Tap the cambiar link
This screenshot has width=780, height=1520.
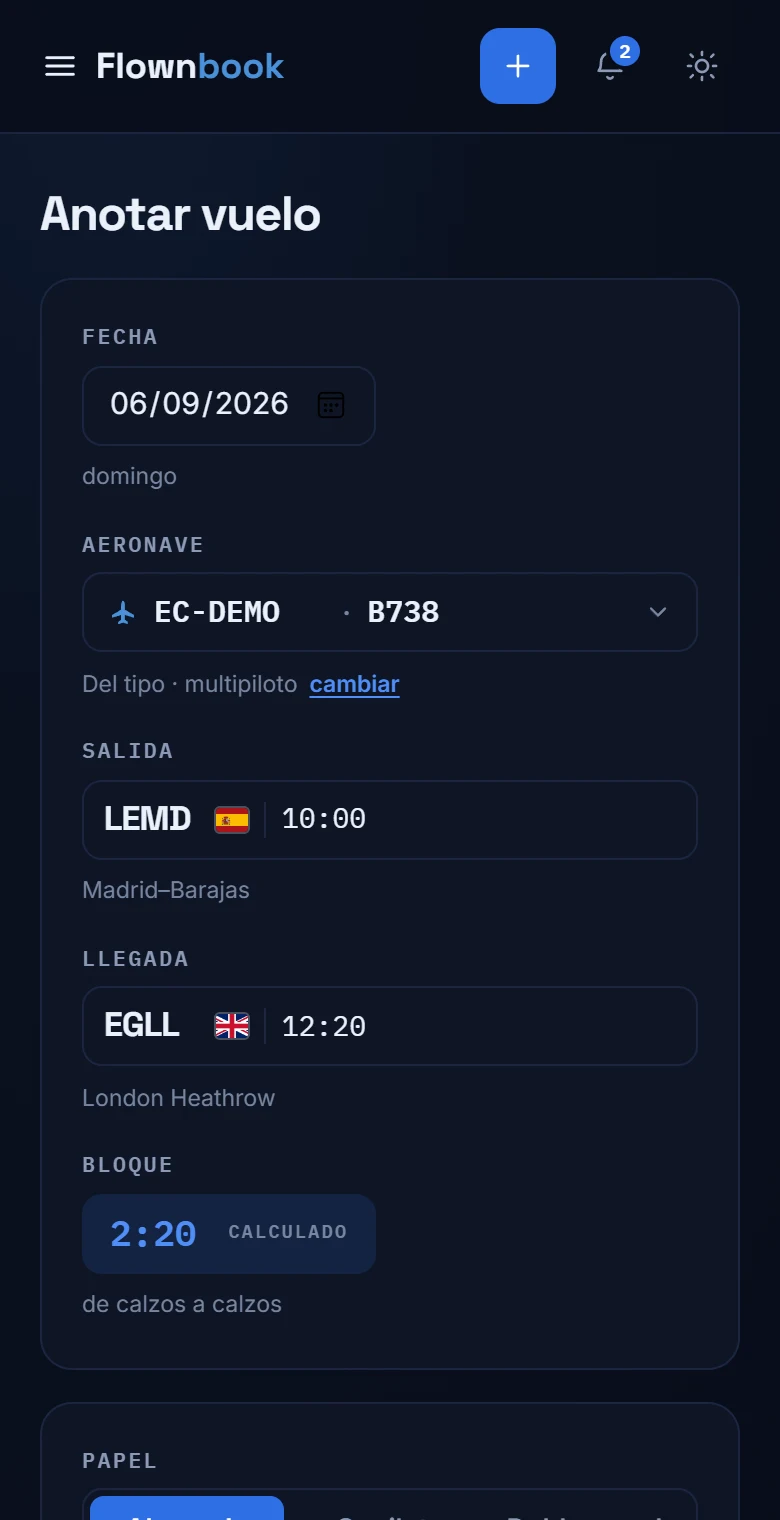click(355, 684)
